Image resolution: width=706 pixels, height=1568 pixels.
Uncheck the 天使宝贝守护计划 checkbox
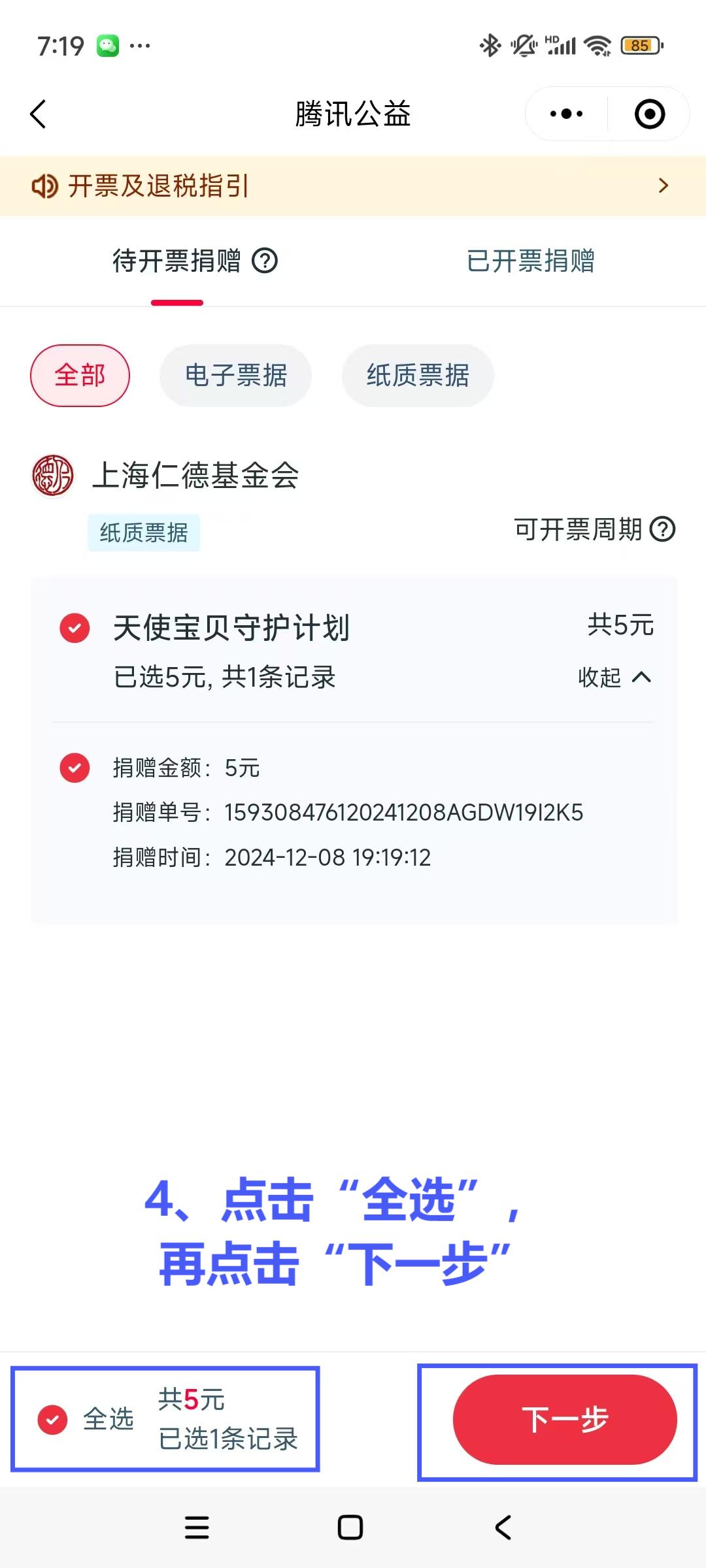coord(75,628)
